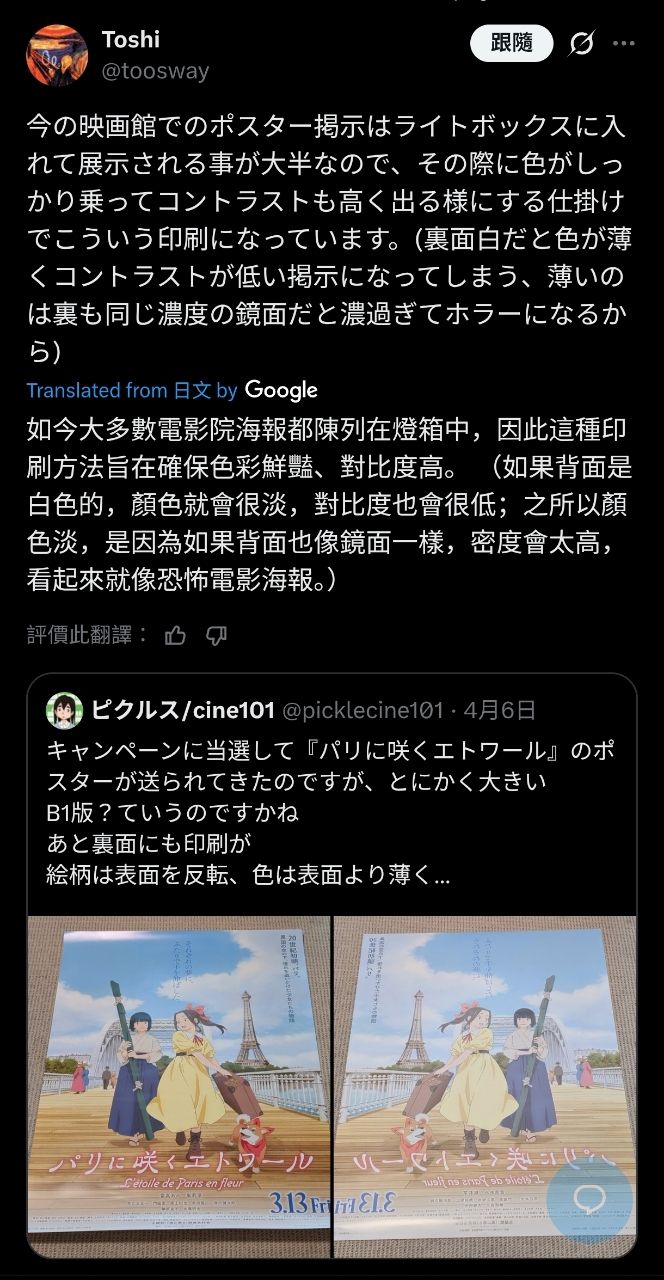The width and height of the screenshot is (664, 1280).
Task: Open Toshi's profile picture
Action: point(57,56)
